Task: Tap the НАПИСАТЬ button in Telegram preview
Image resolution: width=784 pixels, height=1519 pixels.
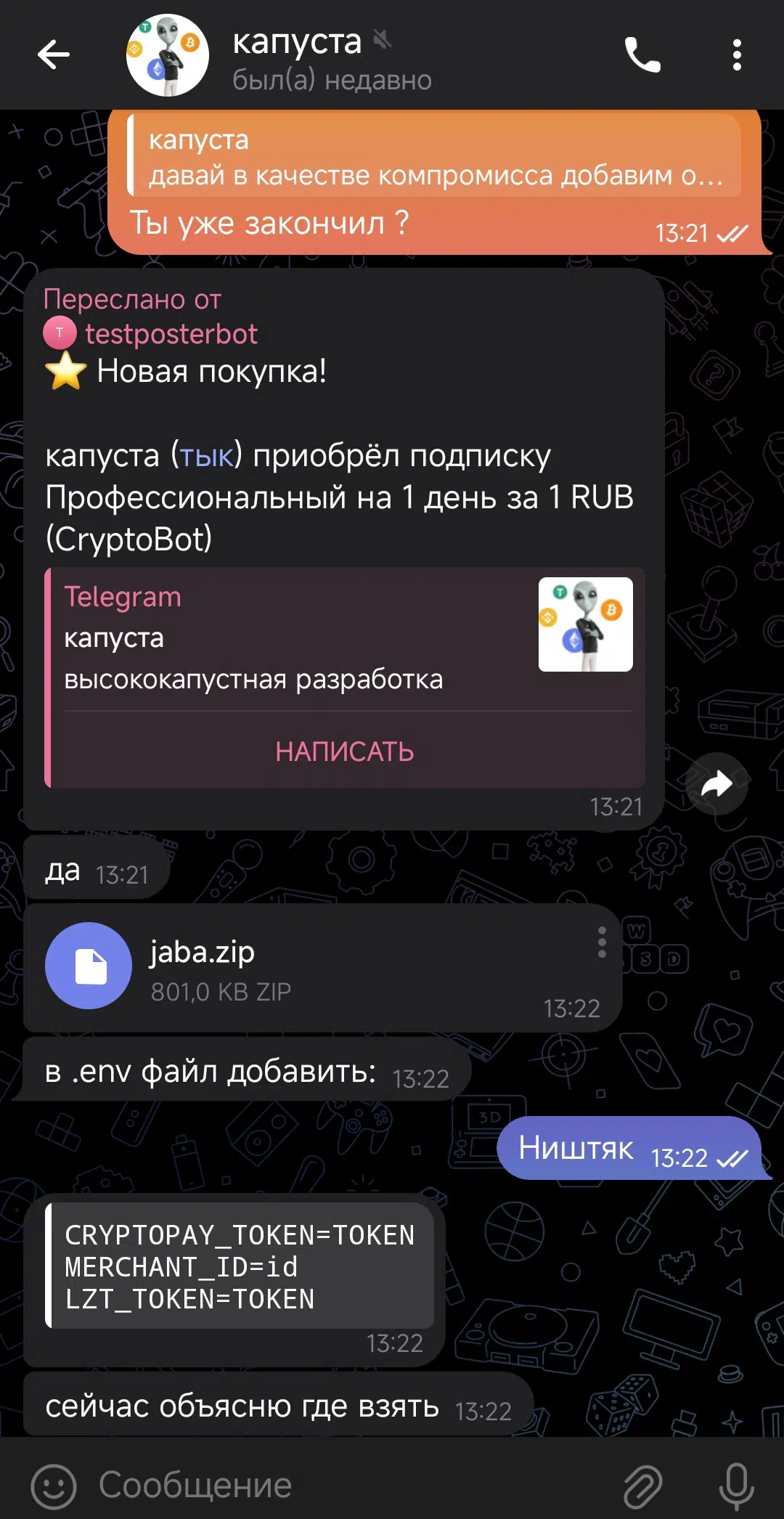Action: pos(345,752)
